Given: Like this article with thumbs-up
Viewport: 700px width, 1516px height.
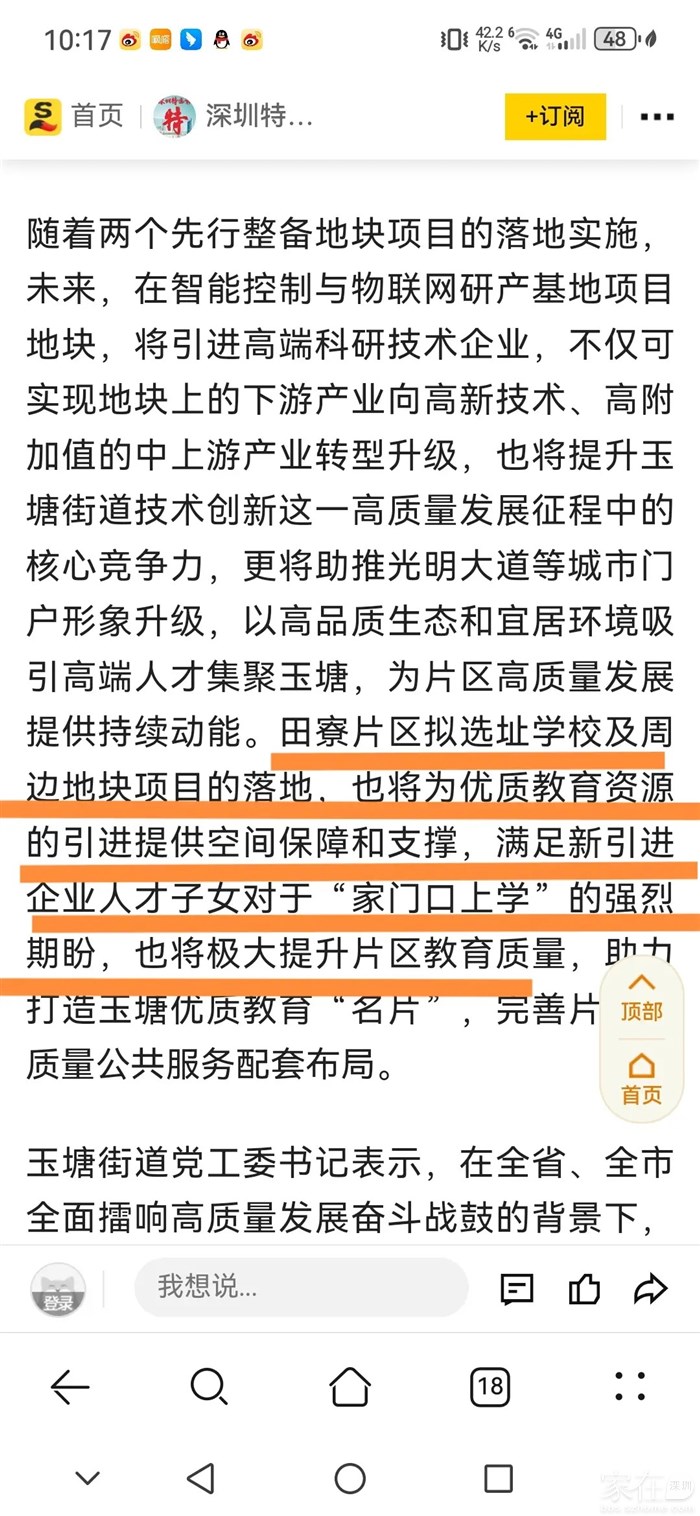Looking at the screenshot, I should 584,1289.
